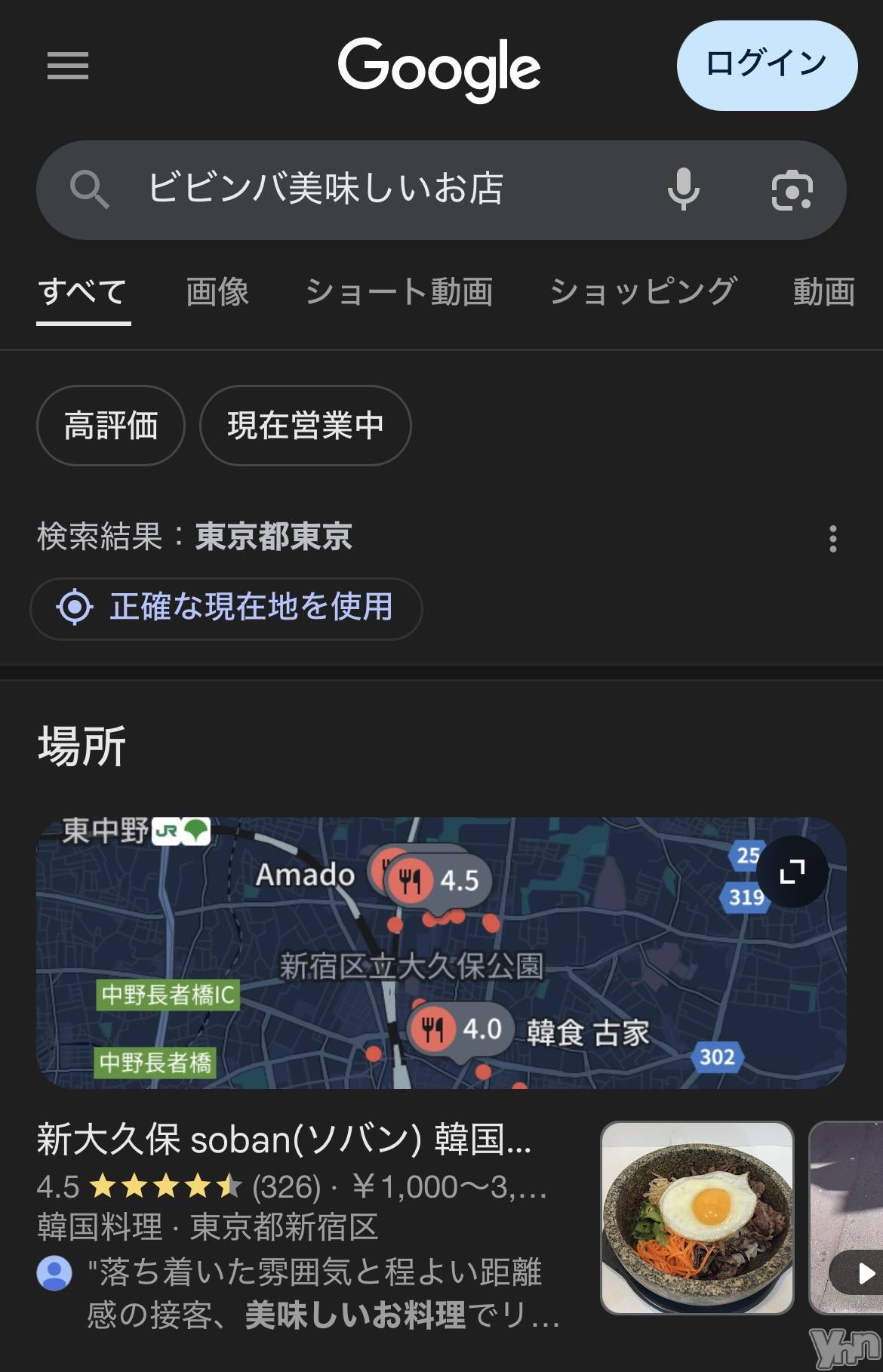Start voice search with the microphone
The image size is (883, 1372).
click(684, 189)
